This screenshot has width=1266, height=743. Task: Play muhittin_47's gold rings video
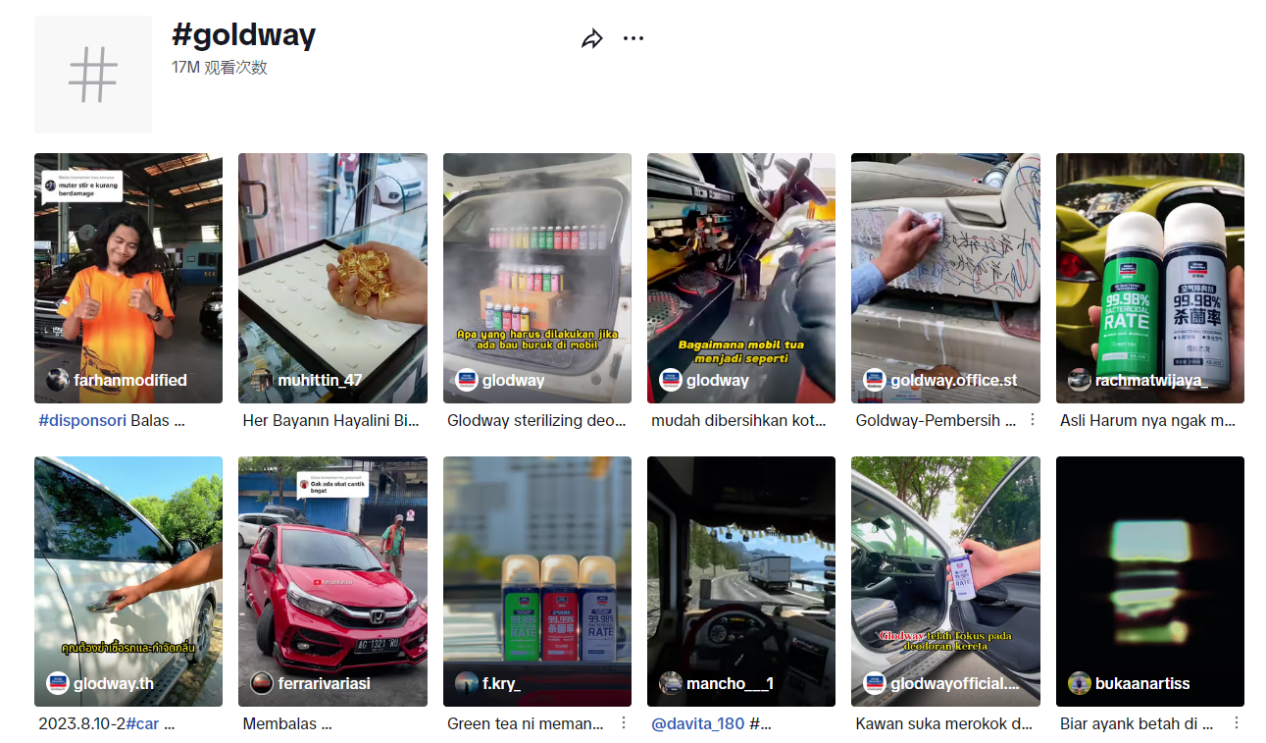pyautogui.click(x=332, y=277)
